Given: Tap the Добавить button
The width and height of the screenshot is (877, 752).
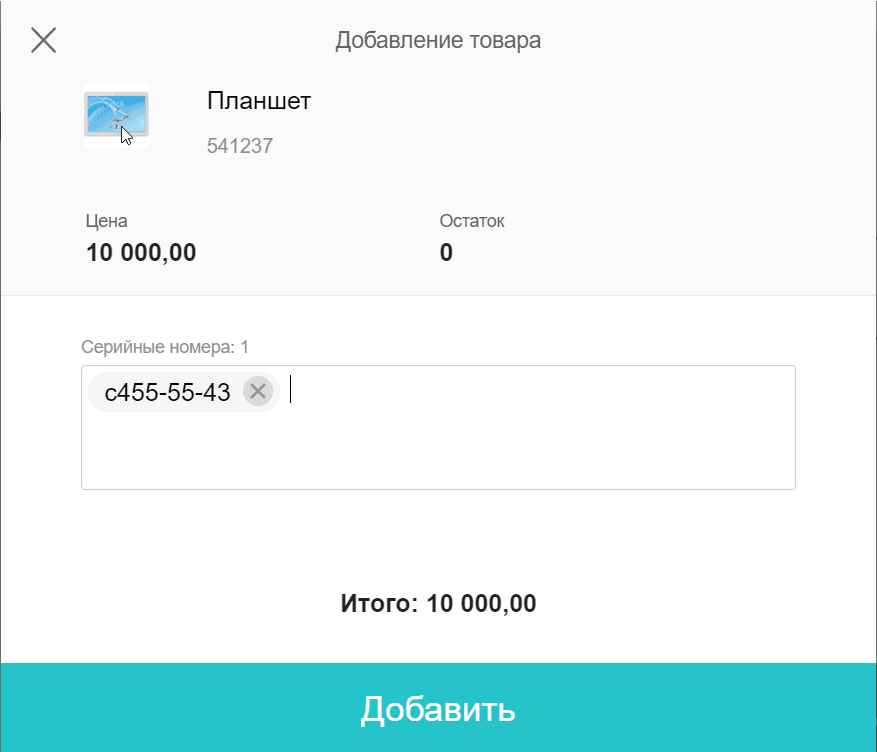Looking at the screenshot, I should (x=438, y=708).
